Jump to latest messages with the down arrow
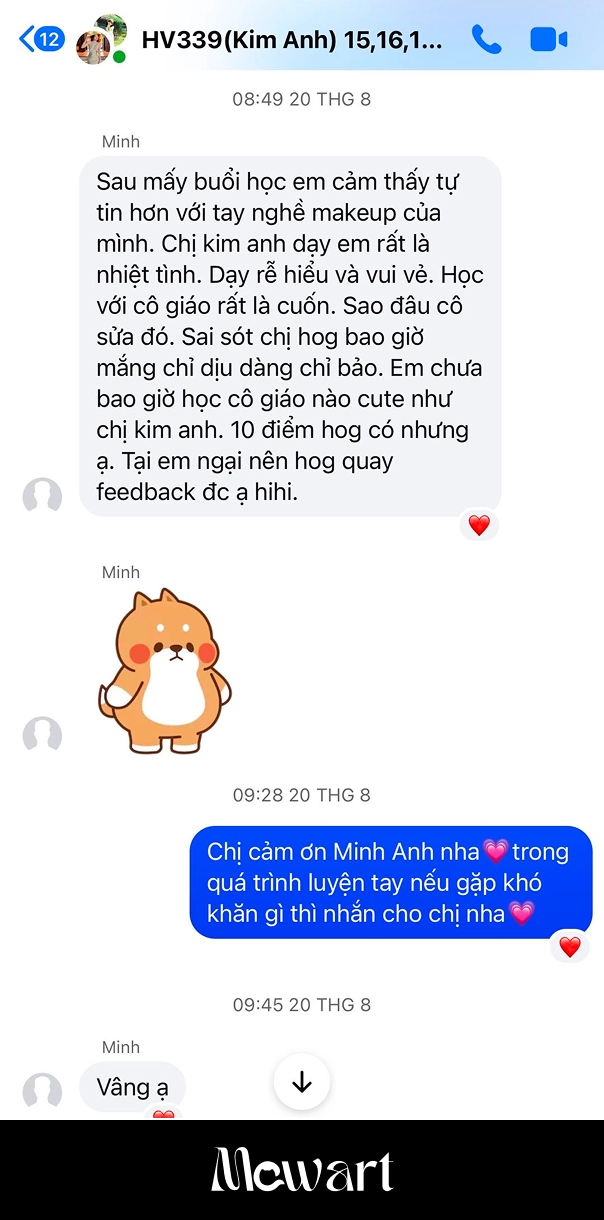This screenshot has height=1220, width=604. point(302,1082)
